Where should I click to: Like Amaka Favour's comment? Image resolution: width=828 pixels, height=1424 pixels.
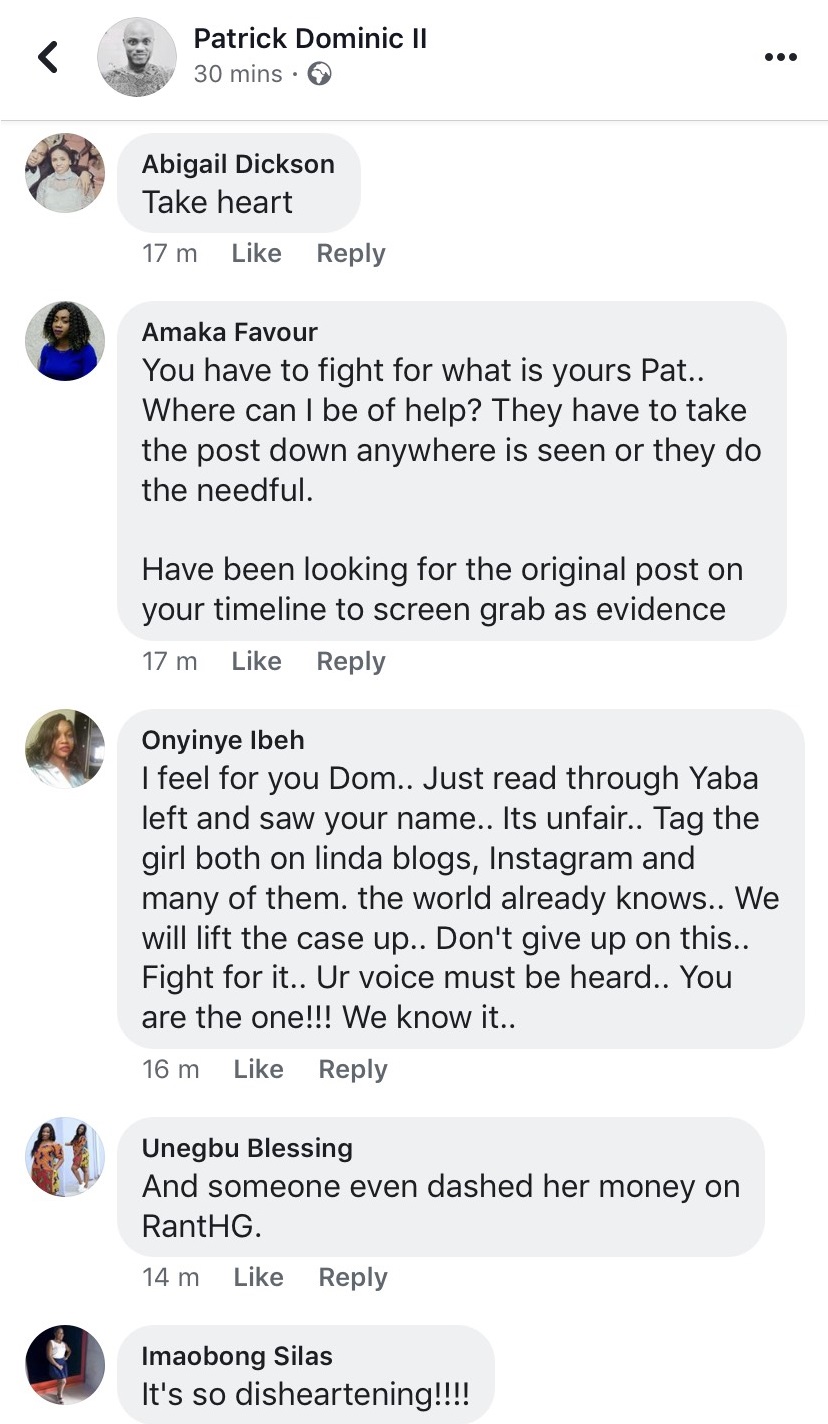coord(256,662)
